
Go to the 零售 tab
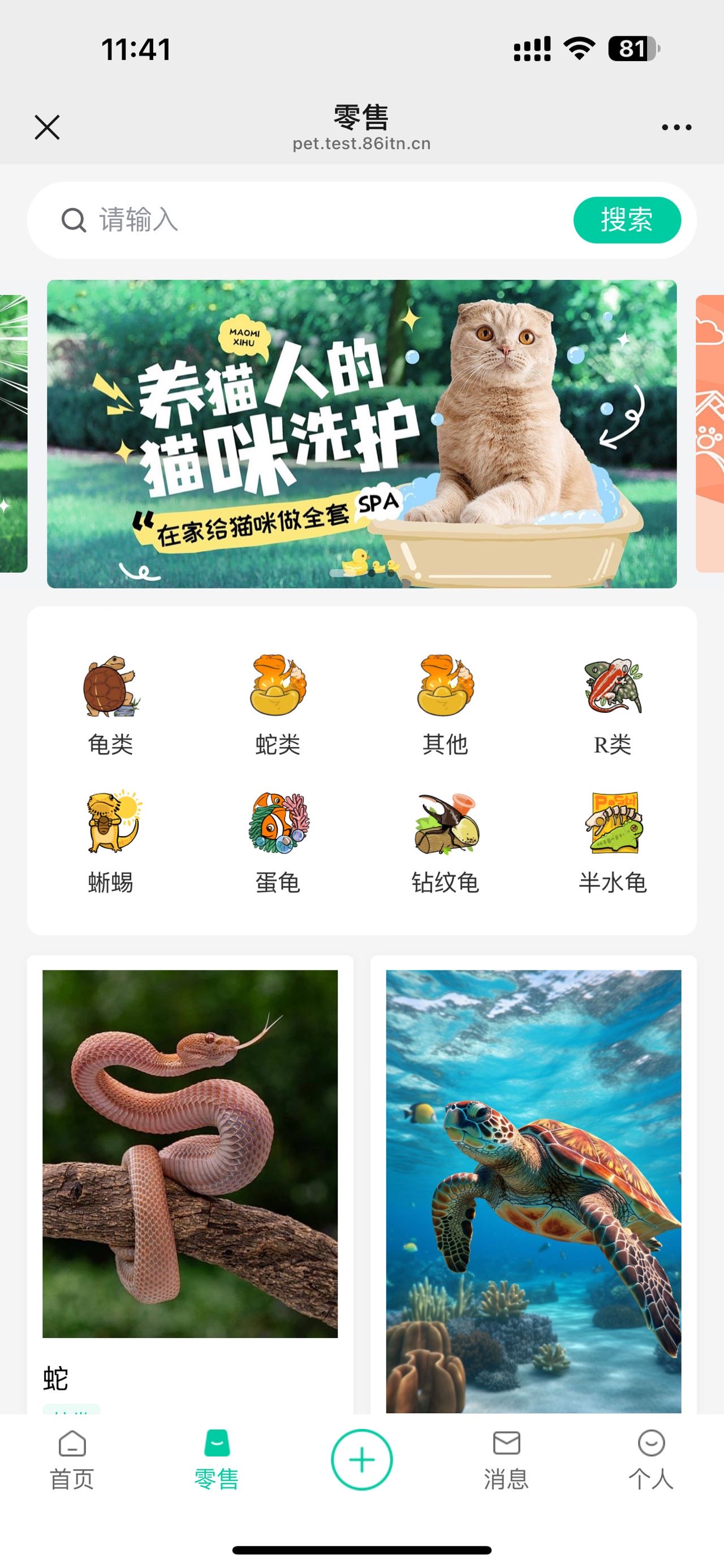pyautogui.click(x=216, y=1459)
